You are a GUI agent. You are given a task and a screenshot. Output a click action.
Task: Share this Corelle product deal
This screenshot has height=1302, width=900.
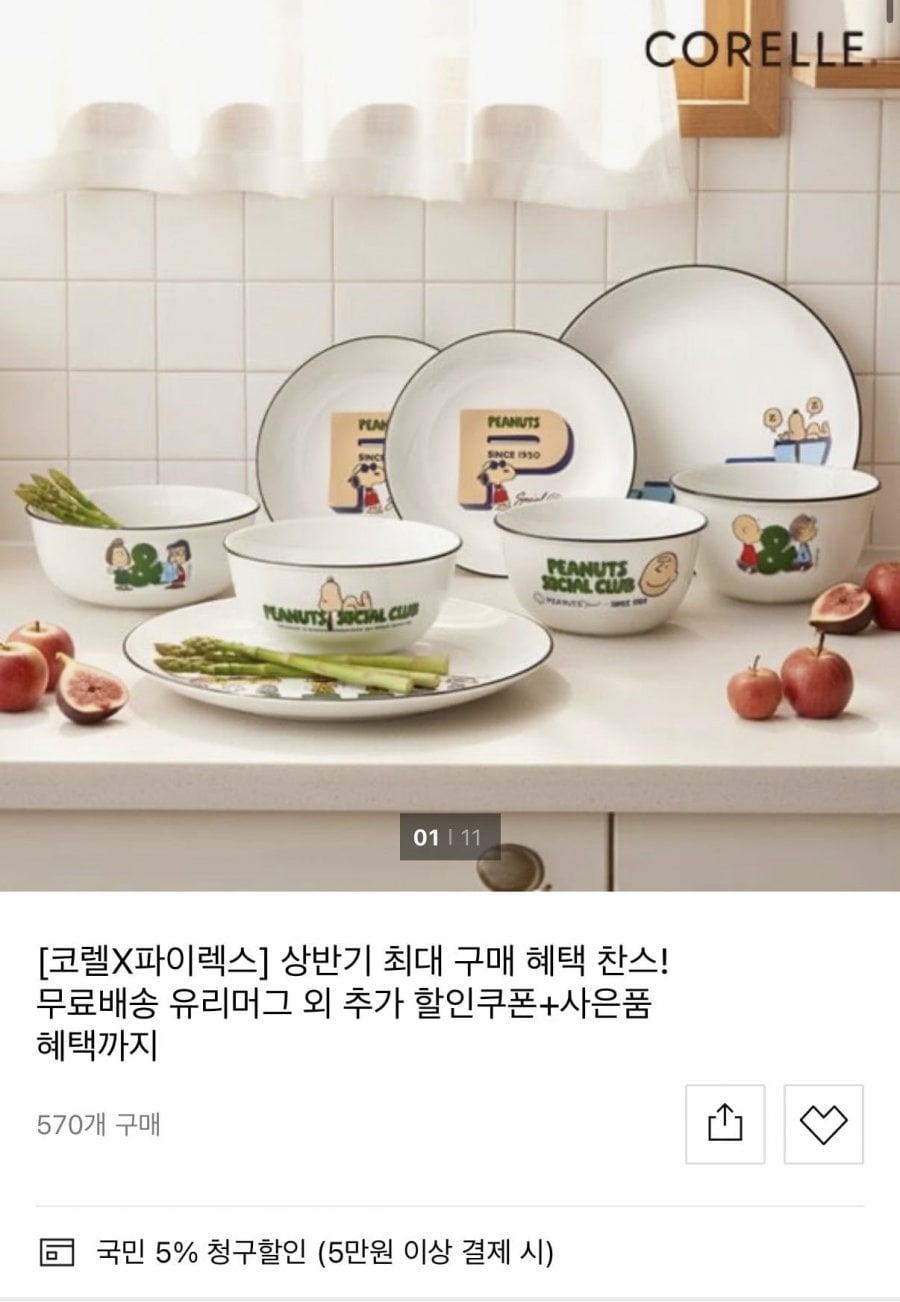click(x=725, y=1124)
